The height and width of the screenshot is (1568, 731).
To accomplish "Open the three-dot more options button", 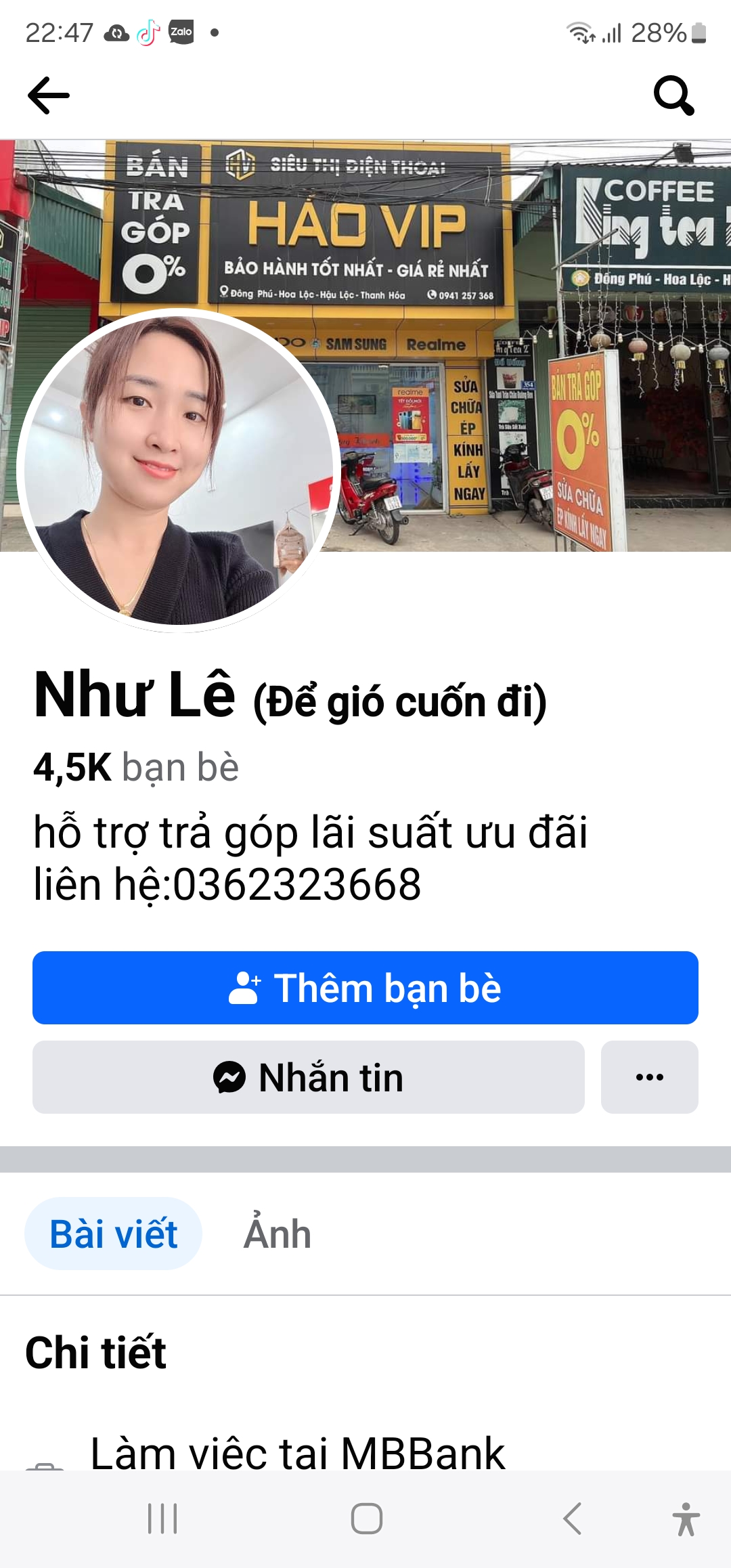I will click(649, 1077).
